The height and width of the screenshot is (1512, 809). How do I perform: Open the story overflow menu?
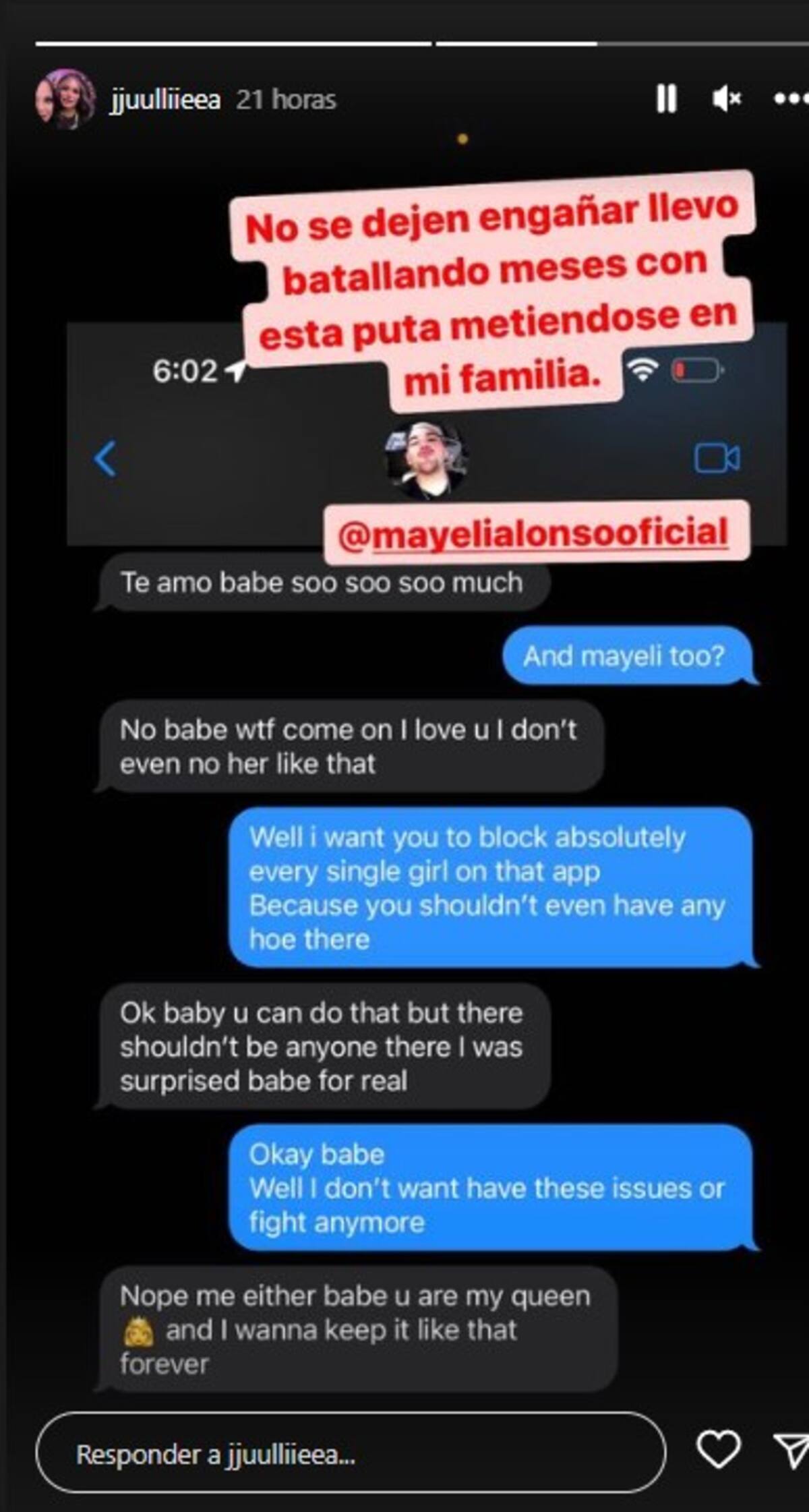click(x=789, y=99)
